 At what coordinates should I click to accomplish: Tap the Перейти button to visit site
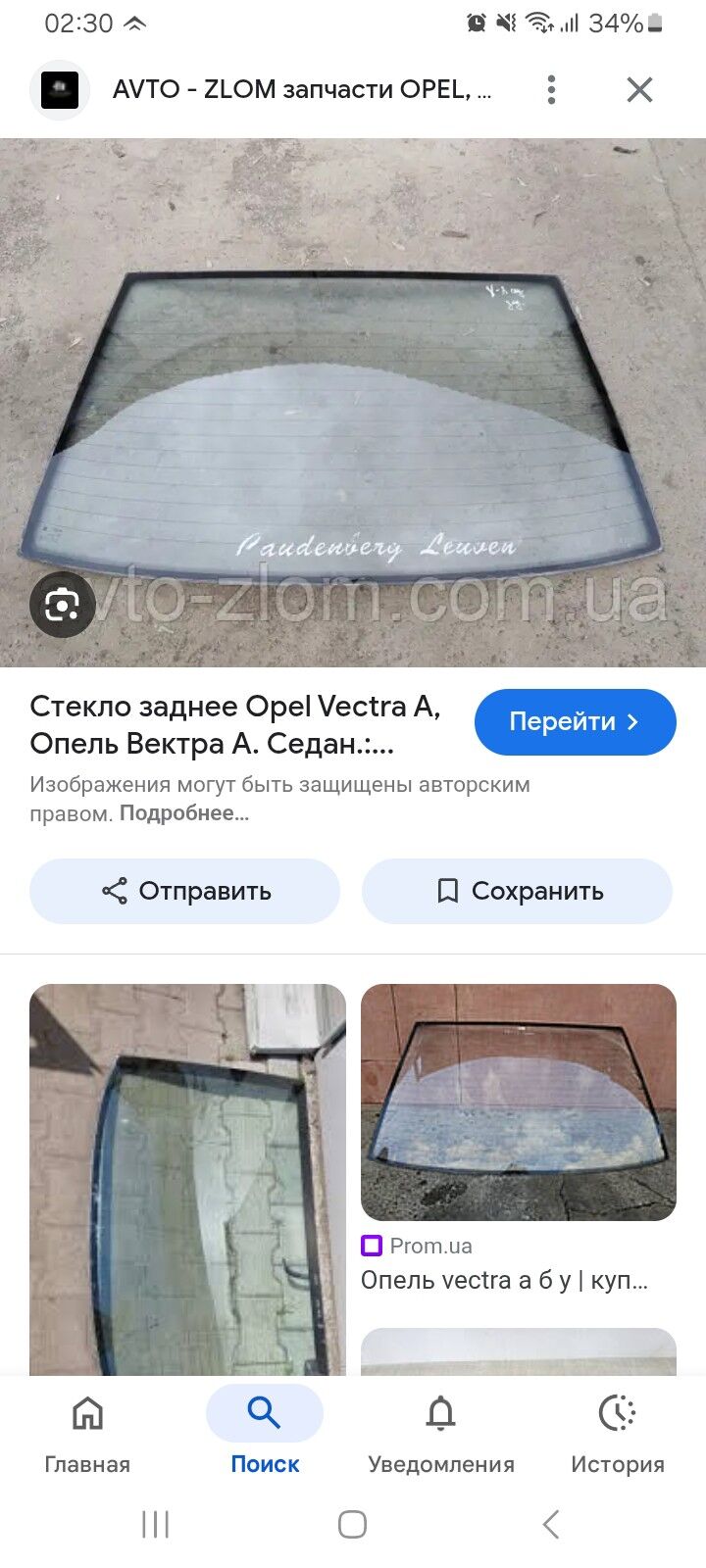click(576, 722)
